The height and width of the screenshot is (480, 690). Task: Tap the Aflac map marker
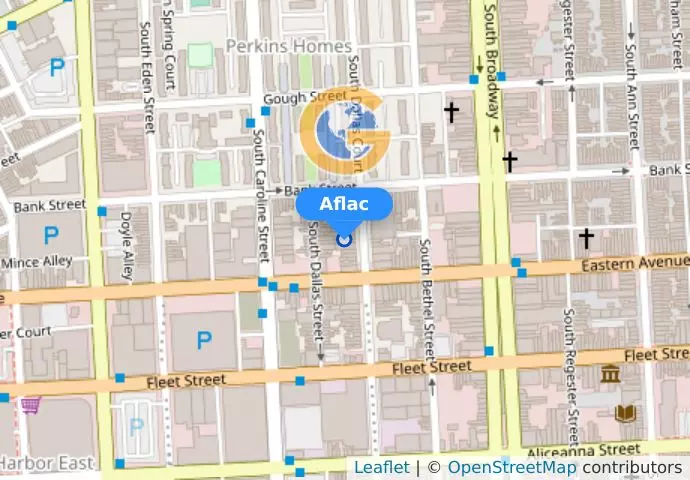[345, 239]
